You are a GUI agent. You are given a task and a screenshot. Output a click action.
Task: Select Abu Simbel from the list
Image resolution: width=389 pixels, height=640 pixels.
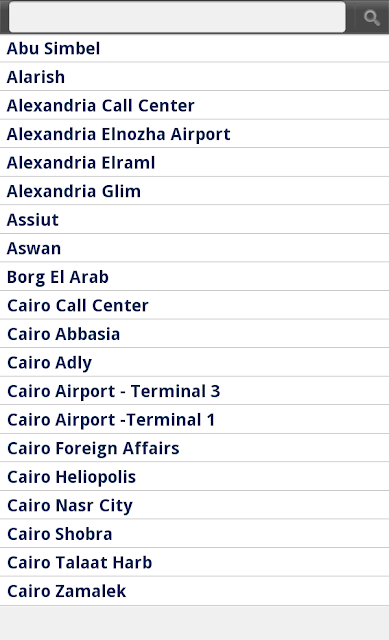(x=194, y=48)
